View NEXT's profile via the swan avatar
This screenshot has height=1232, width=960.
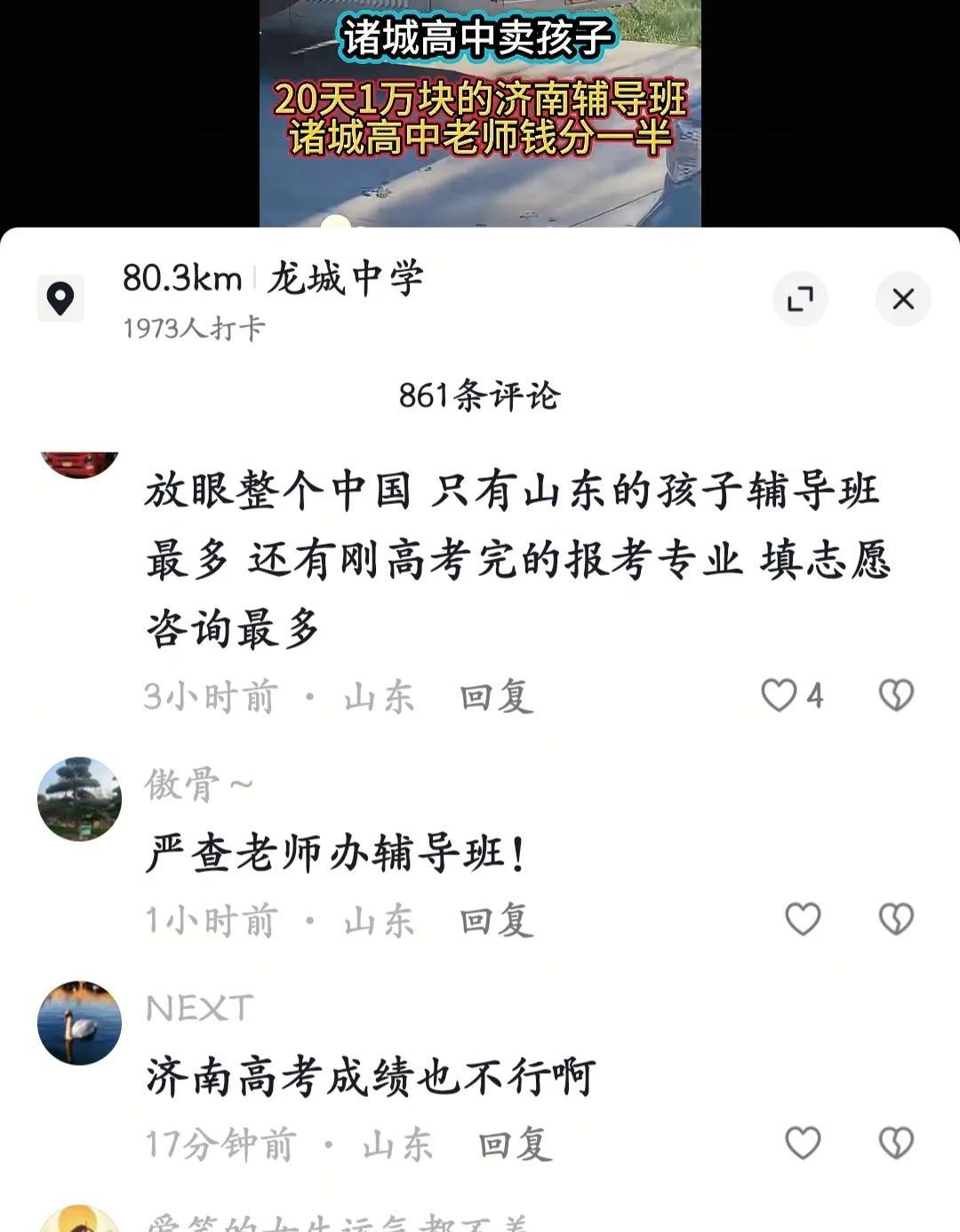[79, 1022]
